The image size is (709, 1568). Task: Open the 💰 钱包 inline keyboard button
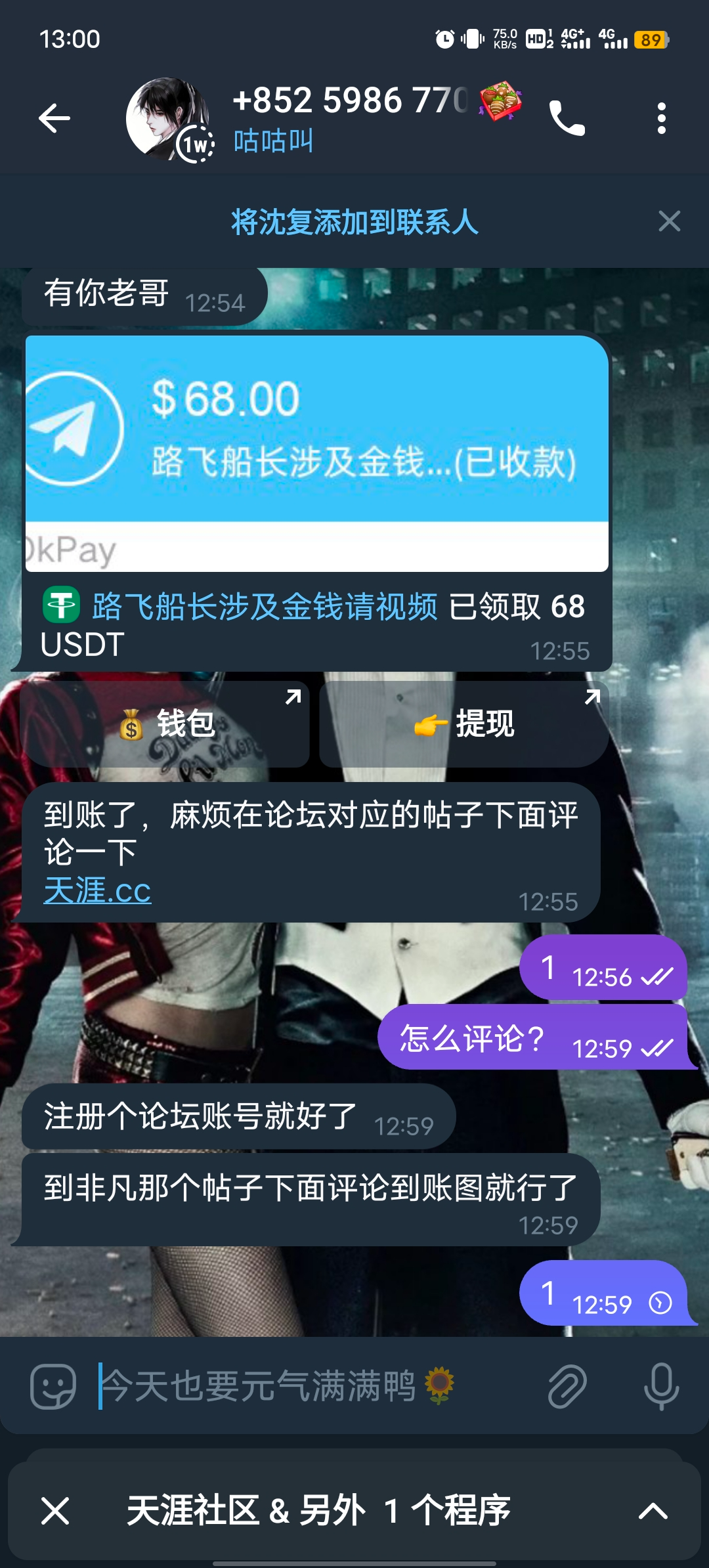tap(167, 725)
